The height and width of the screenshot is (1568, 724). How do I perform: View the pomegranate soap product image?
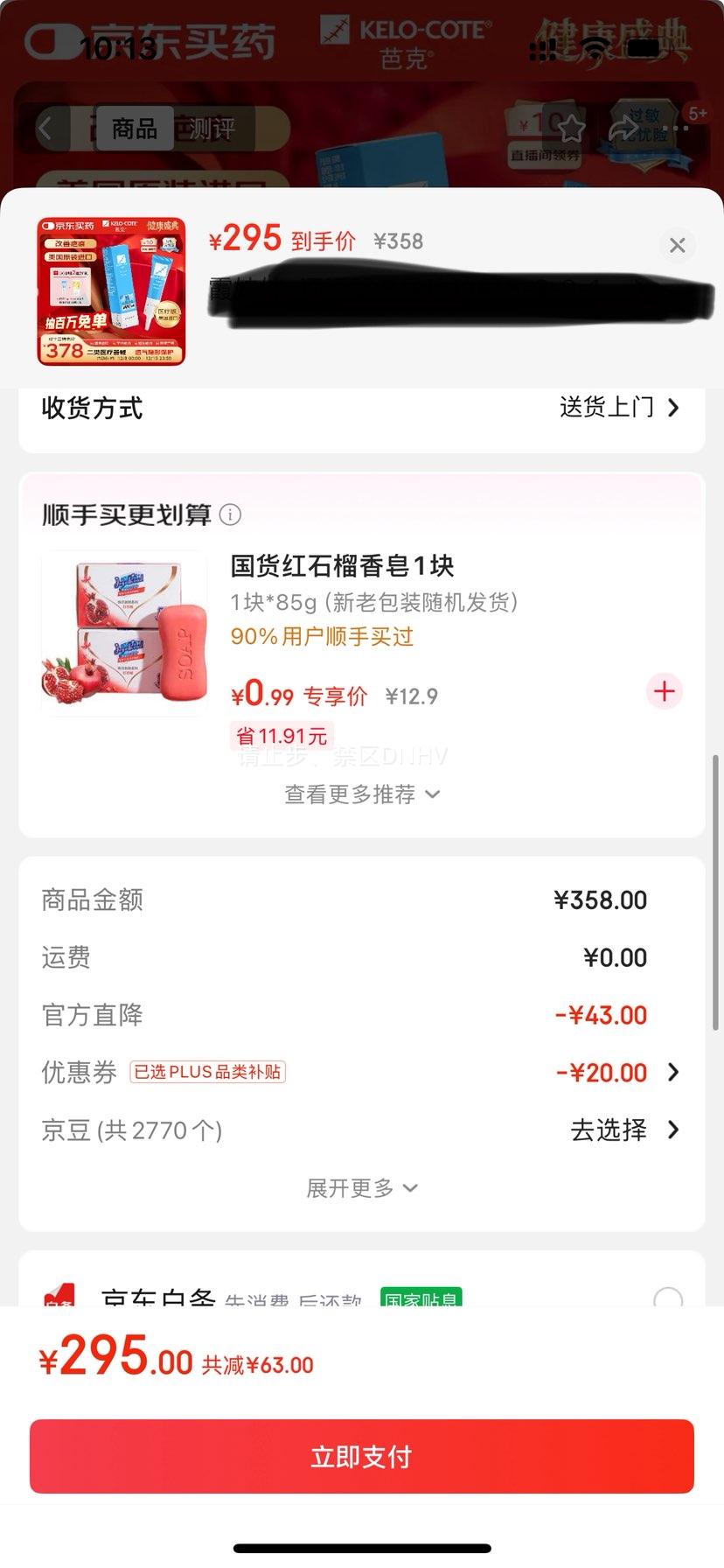point(124,633)
